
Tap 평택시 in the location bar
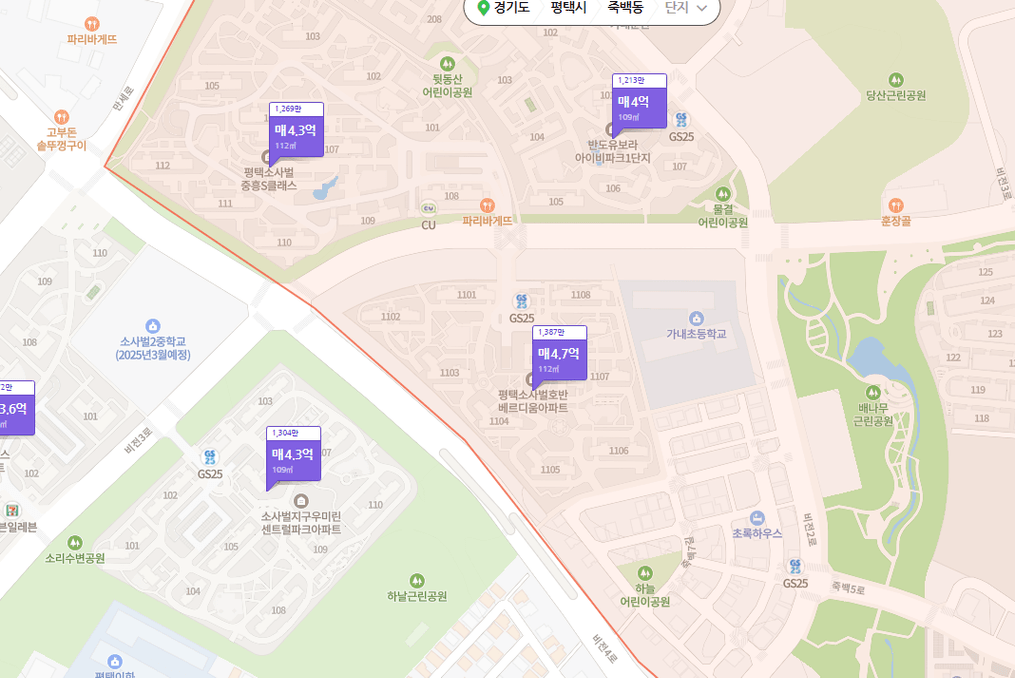568,8
